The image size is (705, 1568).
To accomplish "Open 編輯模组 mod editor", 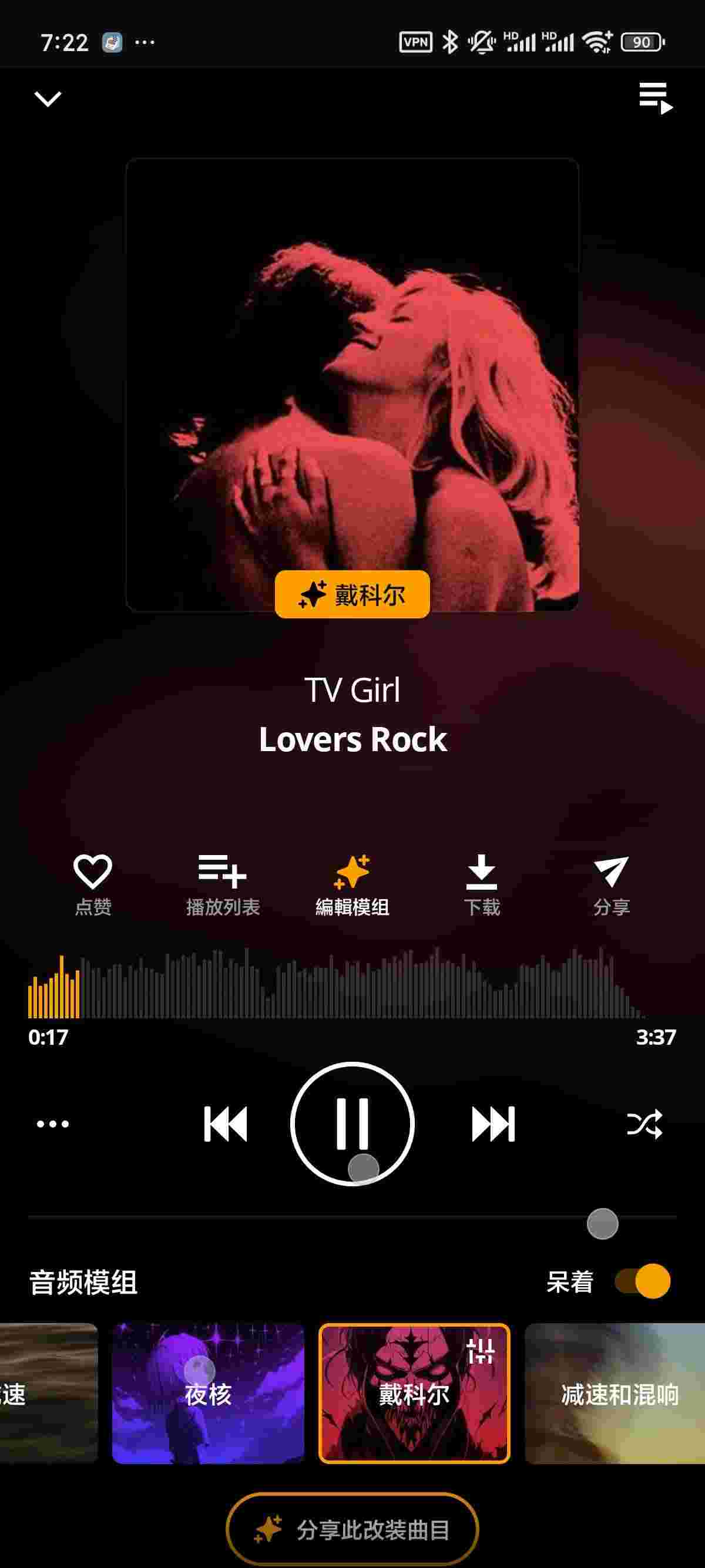I will [x=352, y=884].
